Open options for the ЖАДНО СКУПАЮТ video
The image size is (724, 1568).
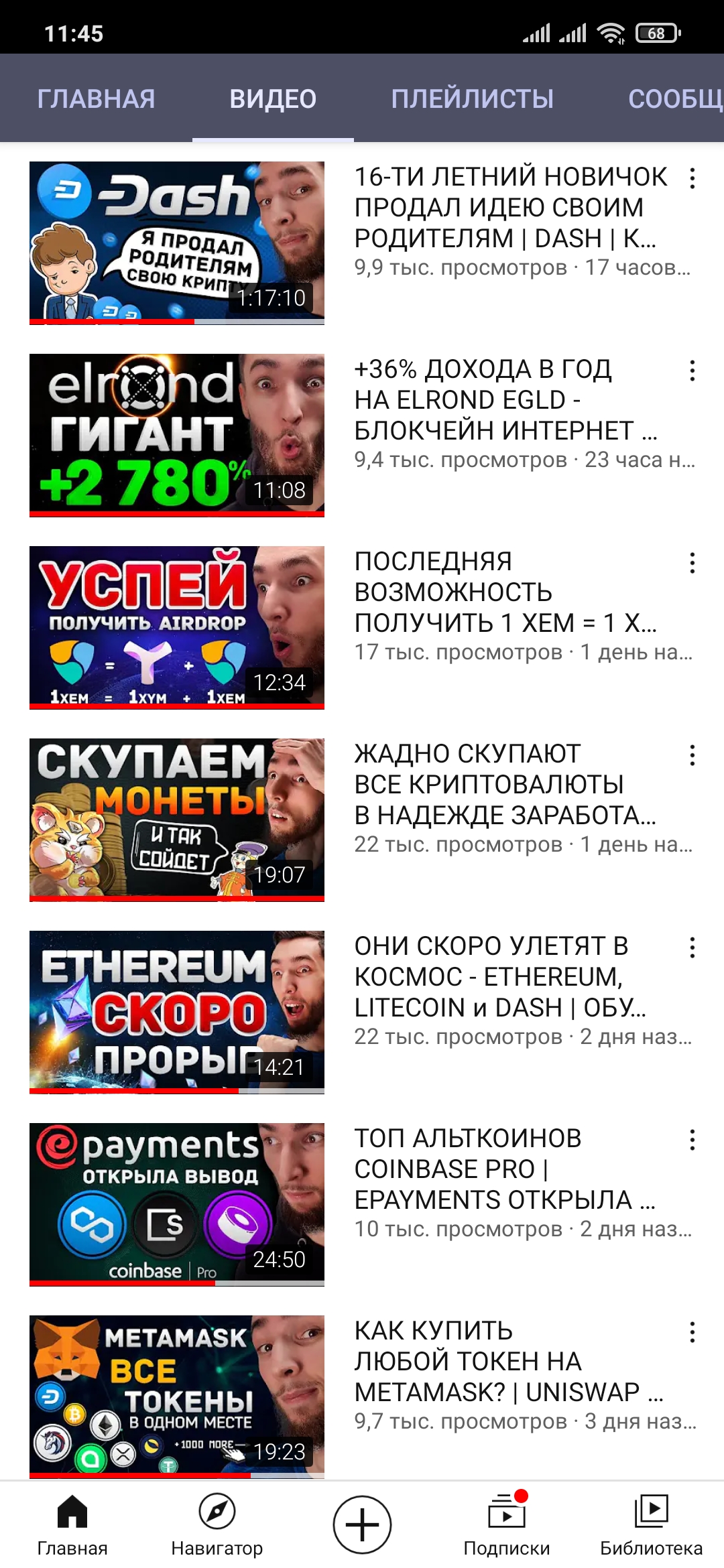coord(692,755)
